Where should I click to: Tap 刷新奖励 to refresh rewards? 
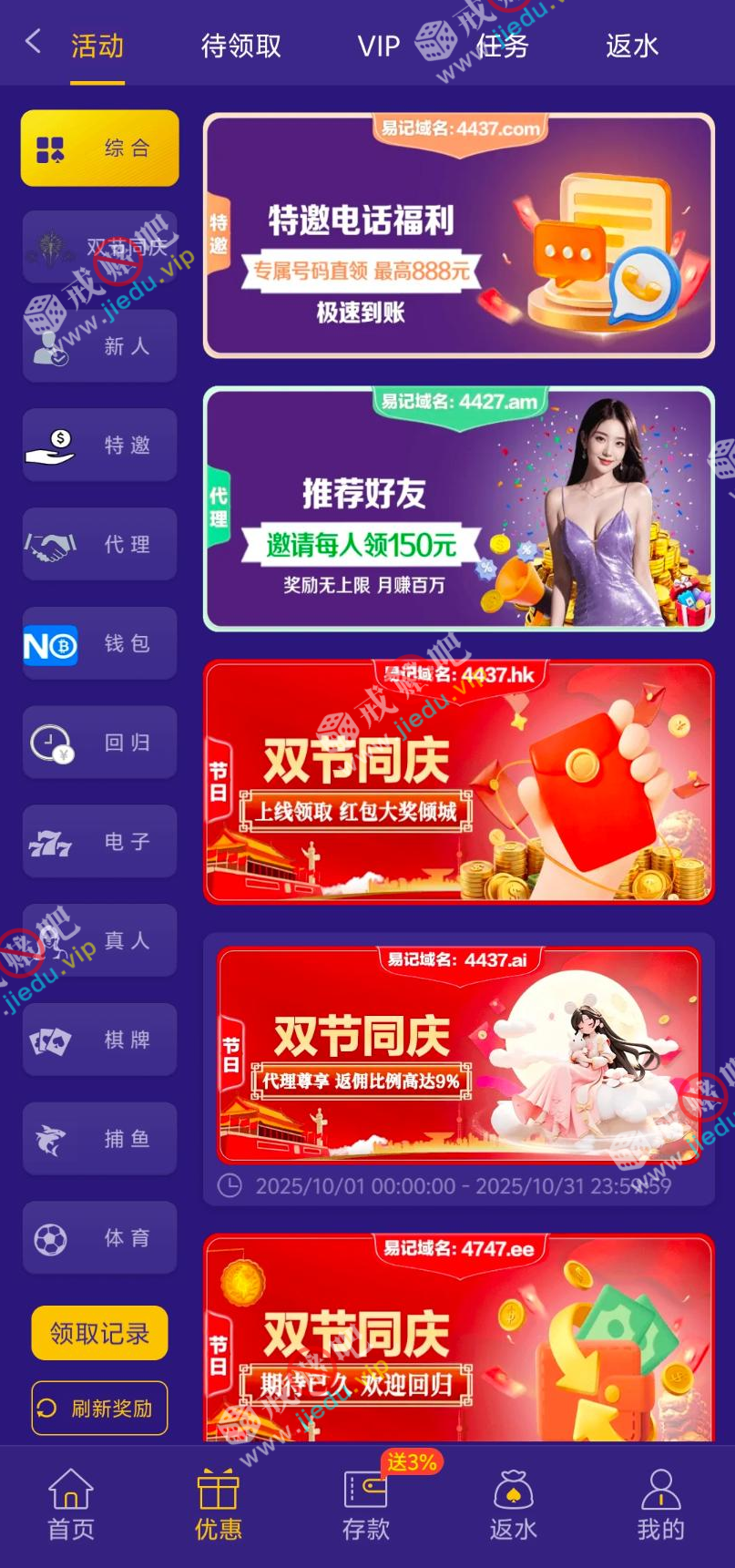click(100, 1408)
